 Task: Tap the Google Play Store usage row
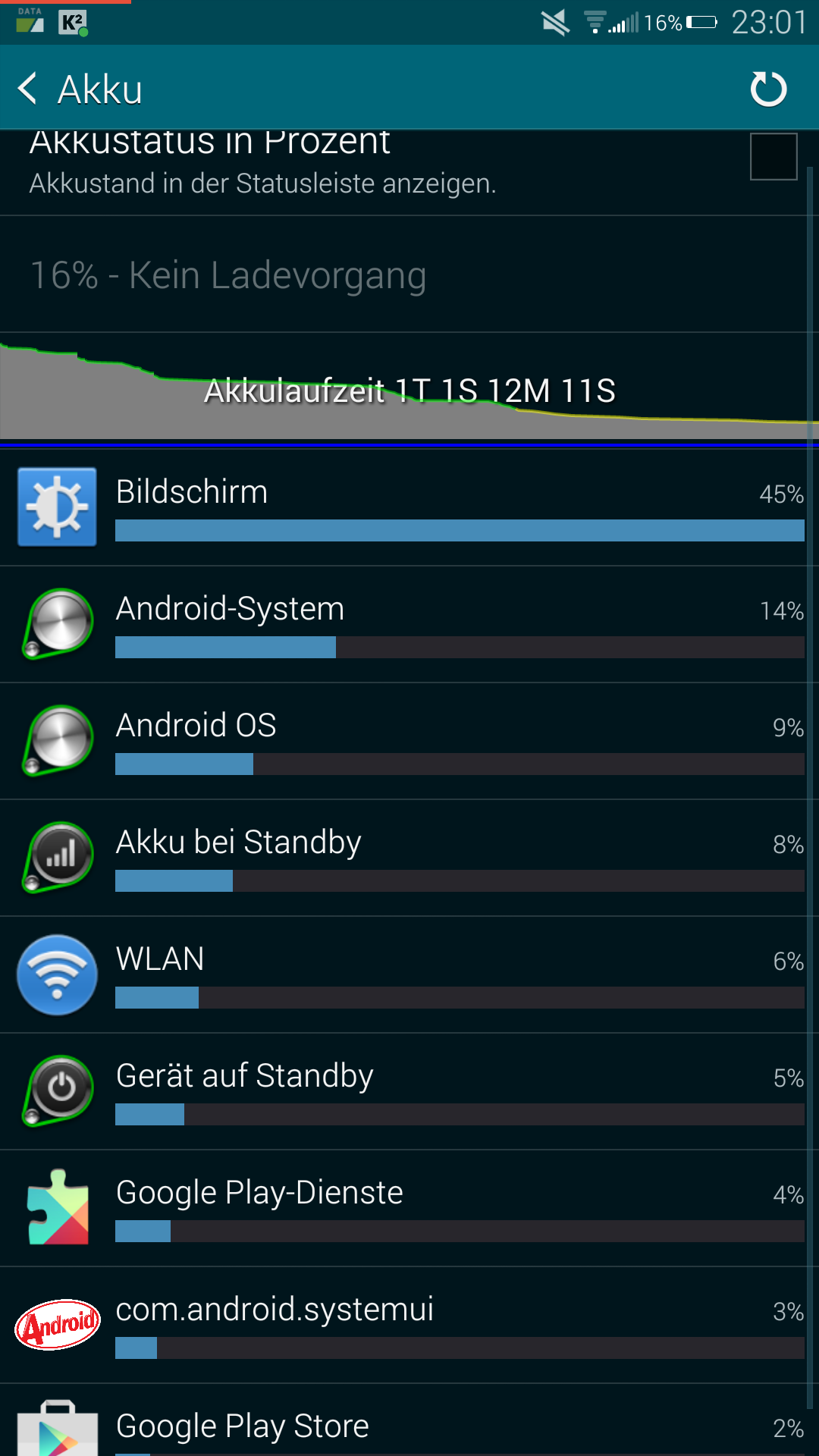click(x=409, y=1420)
